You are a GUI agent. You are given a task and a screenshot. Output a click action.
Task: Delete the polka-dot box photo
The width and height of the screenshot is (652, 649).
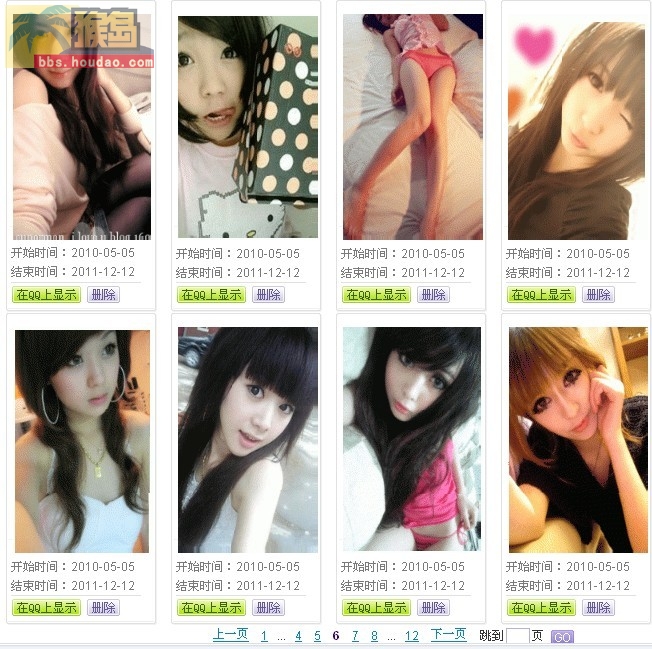point(268,295)
